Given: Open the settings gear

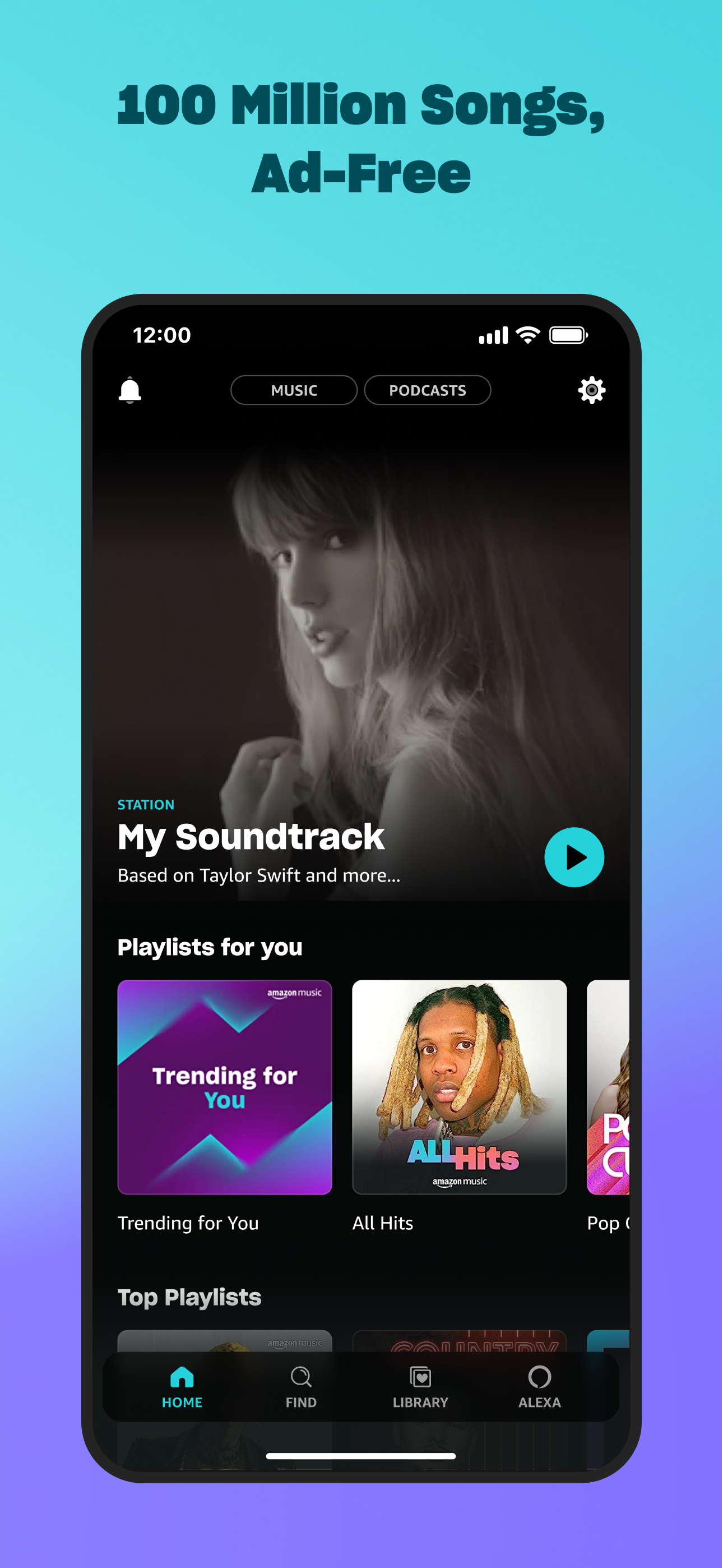Looking at the screenshot, I should [x=591, y=390].
